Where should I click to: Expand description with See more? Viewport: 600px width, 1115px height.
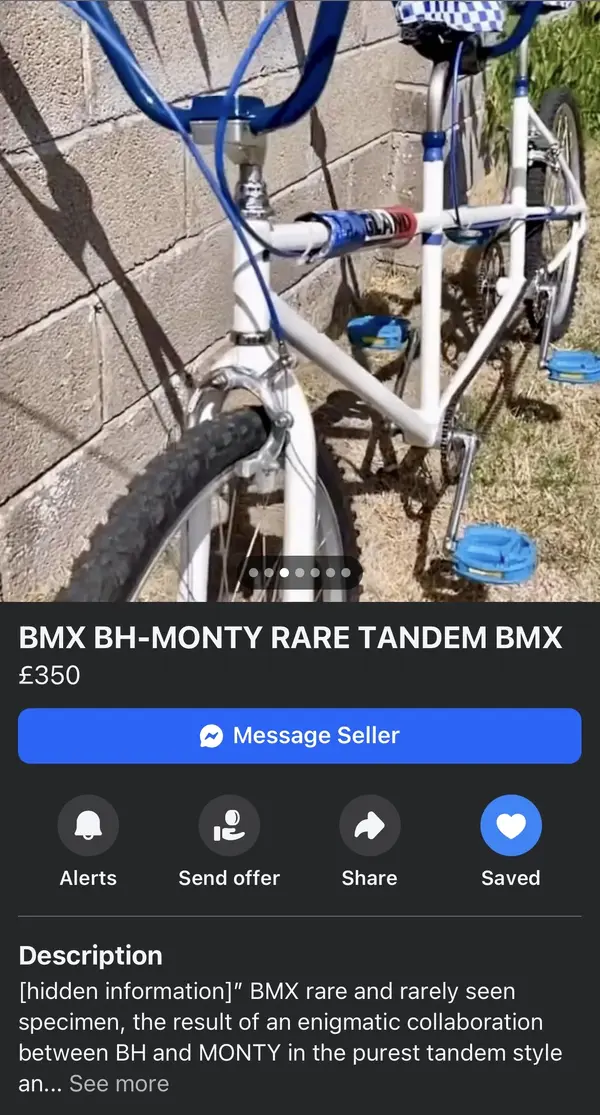click(x=119, y=1084)
